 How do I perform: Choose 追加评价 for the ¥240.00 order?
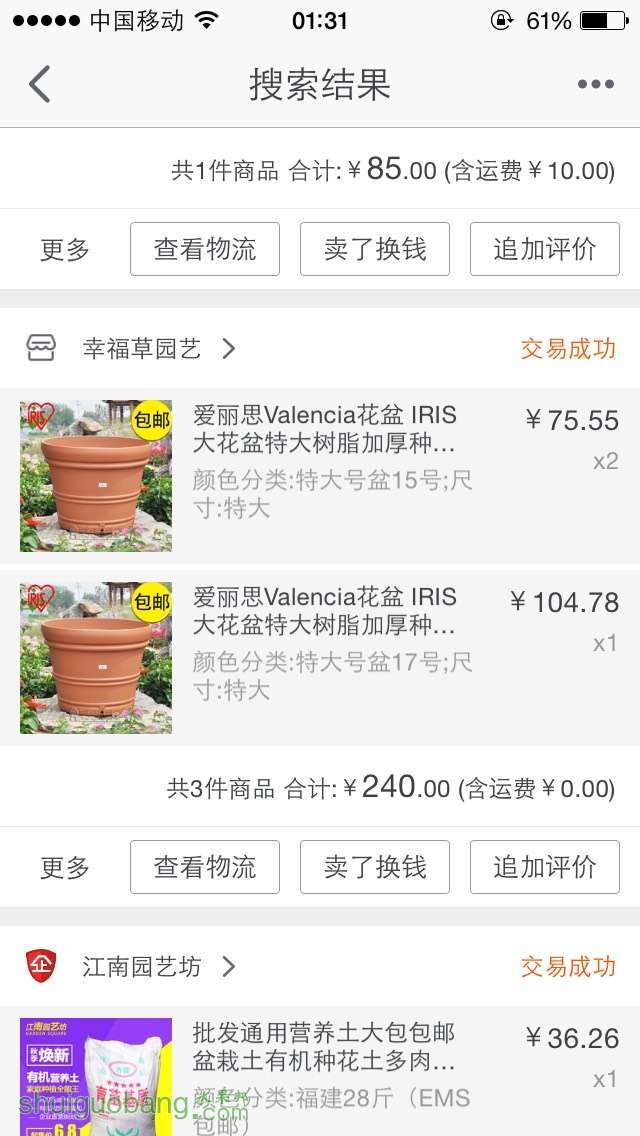(544, 867)
